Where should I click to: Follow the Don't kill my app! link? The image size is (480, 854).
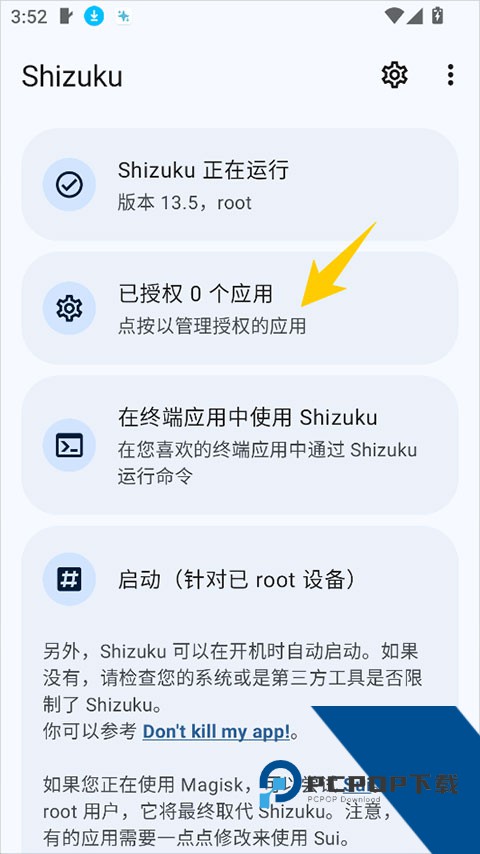[216, 731]
